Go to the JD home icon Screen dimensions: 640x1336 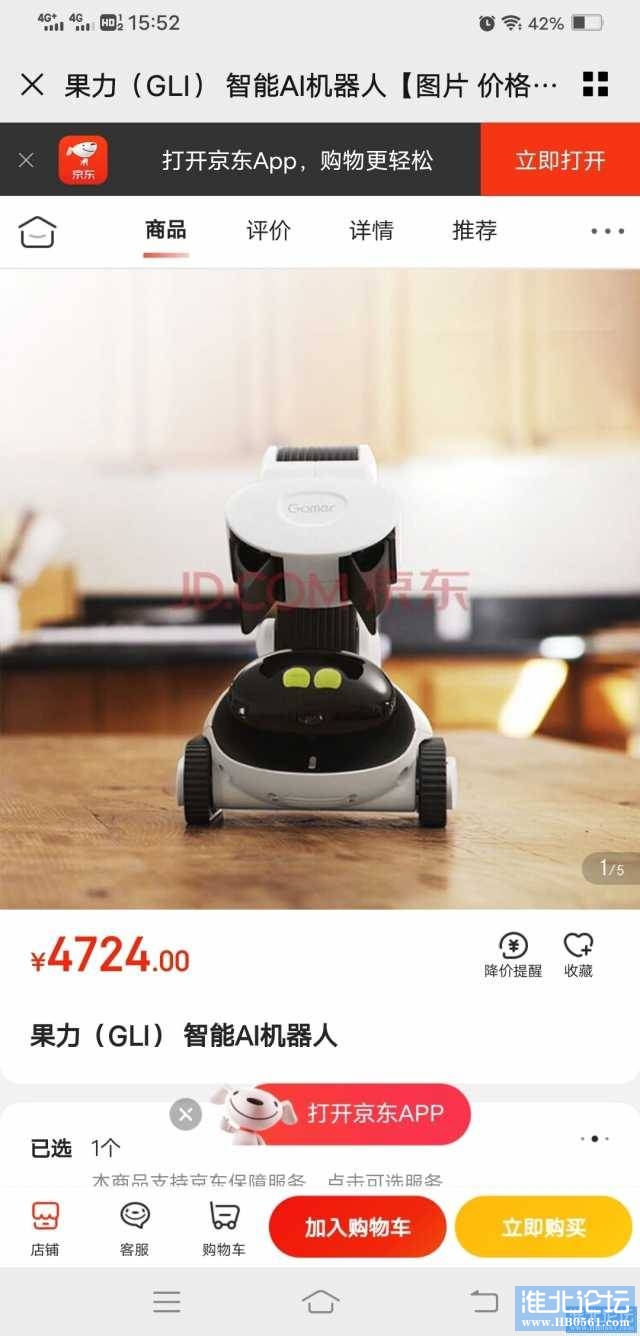[x=37, y=232]
